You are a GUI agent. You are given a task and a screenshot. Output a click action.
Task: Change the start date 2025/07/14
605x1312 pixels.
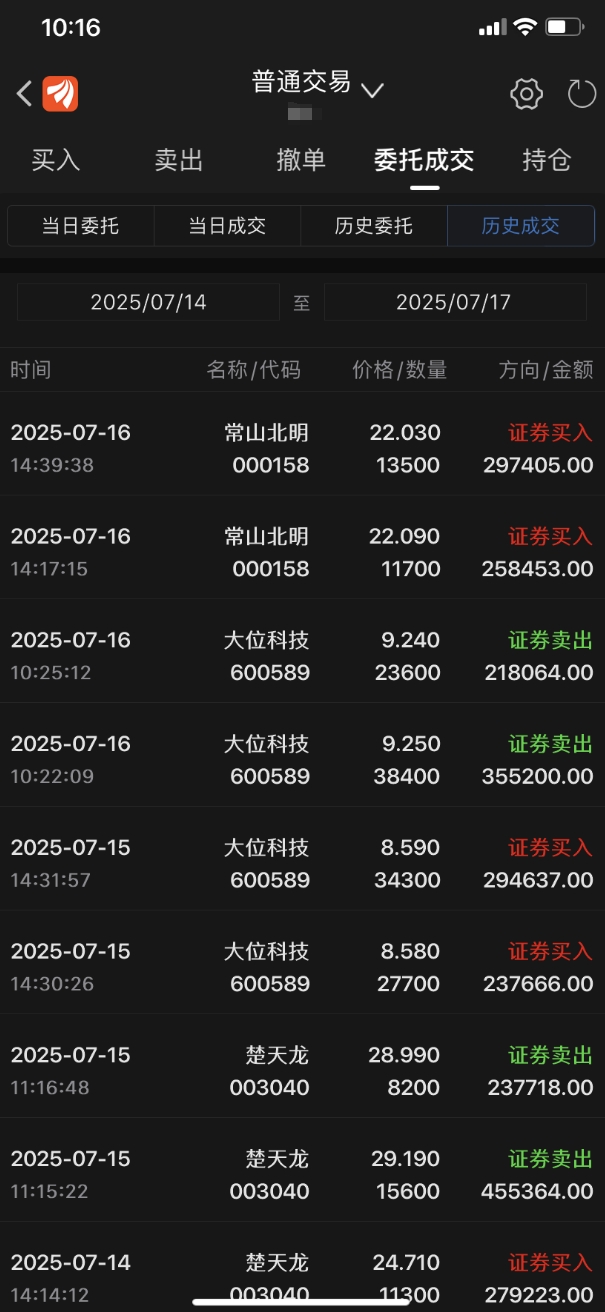(148, 302)
